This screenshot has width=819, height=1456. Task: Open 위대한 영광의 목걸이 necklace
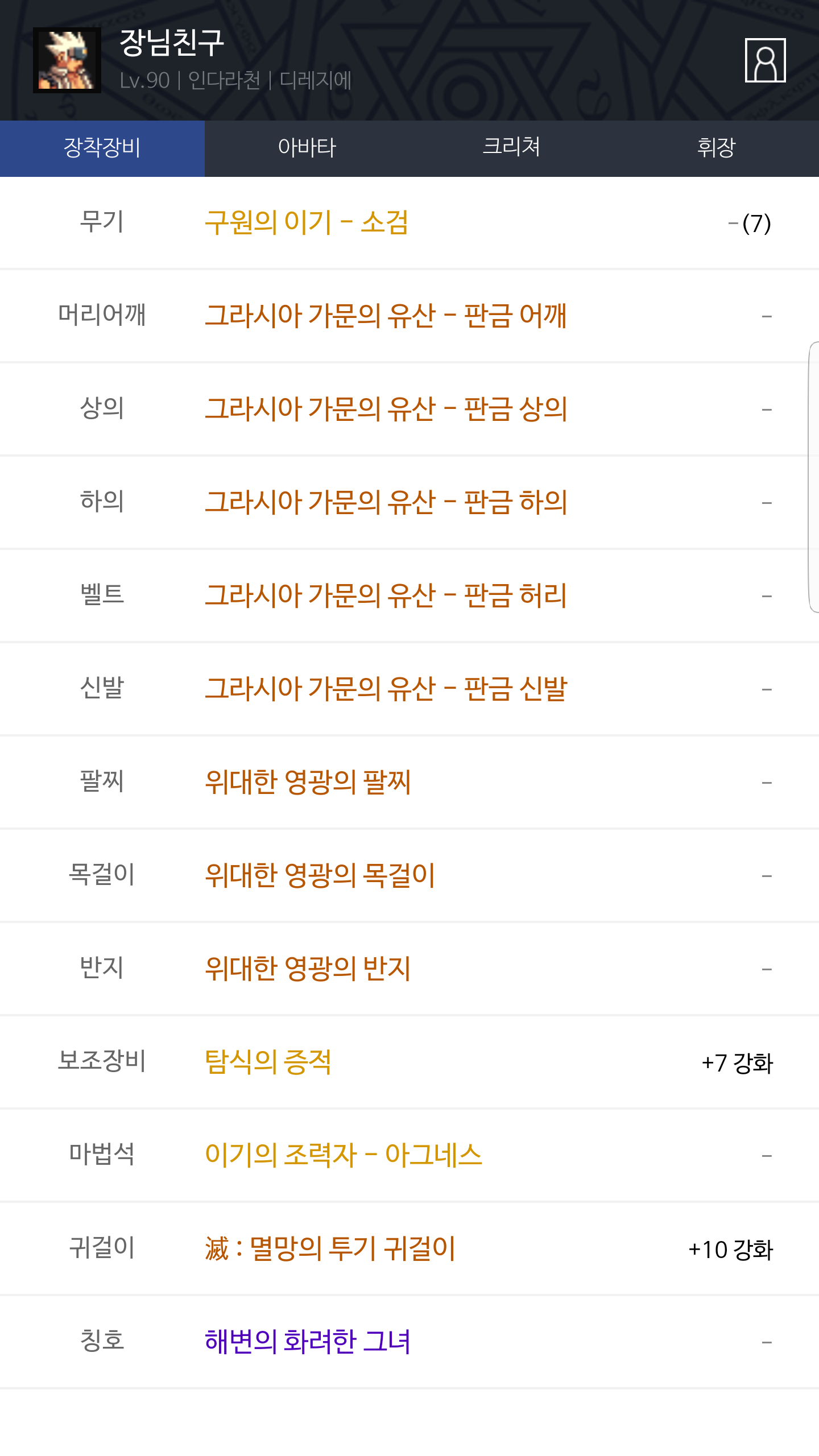320,875
